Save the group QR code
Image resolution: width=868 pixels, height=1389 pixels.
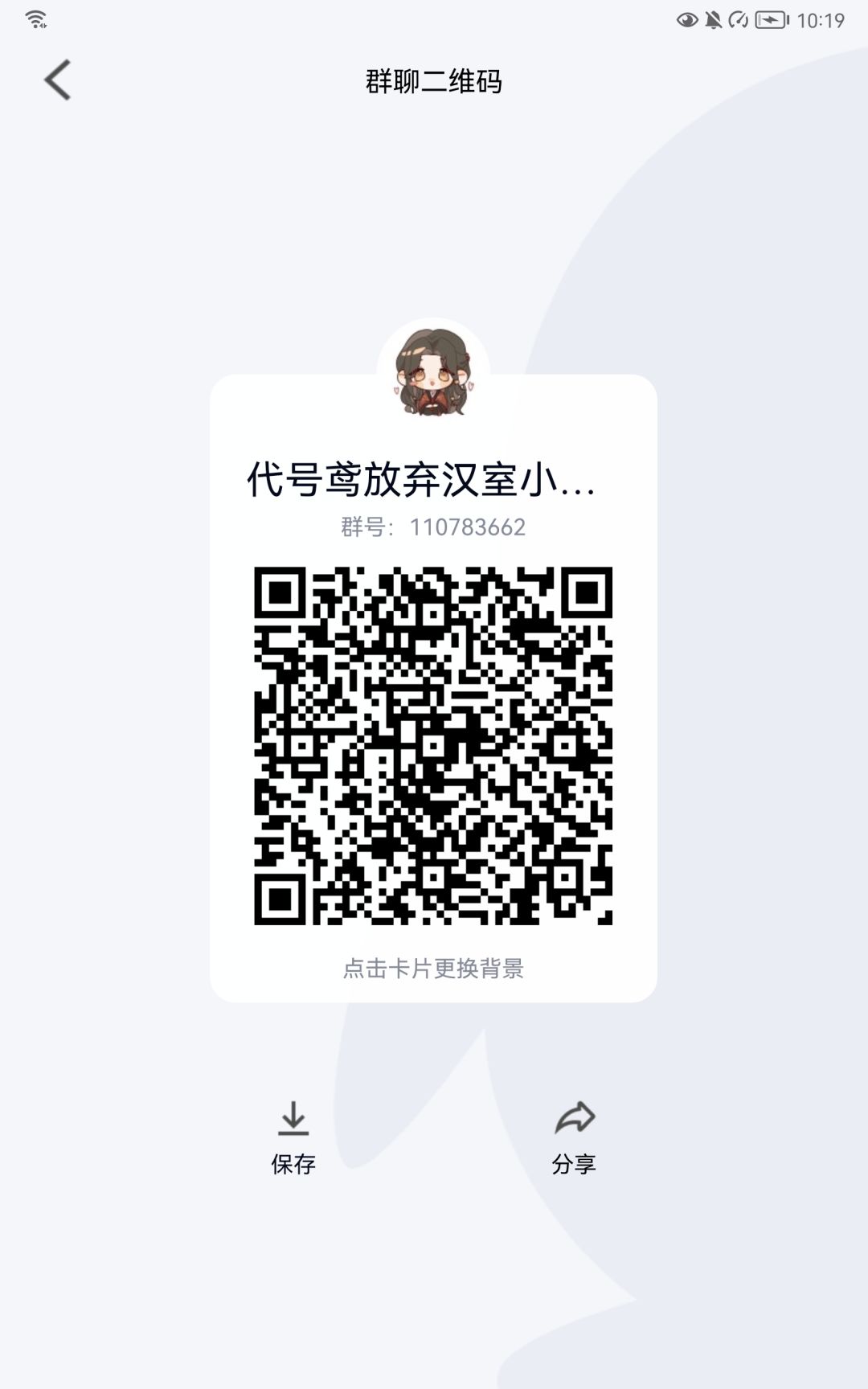(x=293, y=1138)
